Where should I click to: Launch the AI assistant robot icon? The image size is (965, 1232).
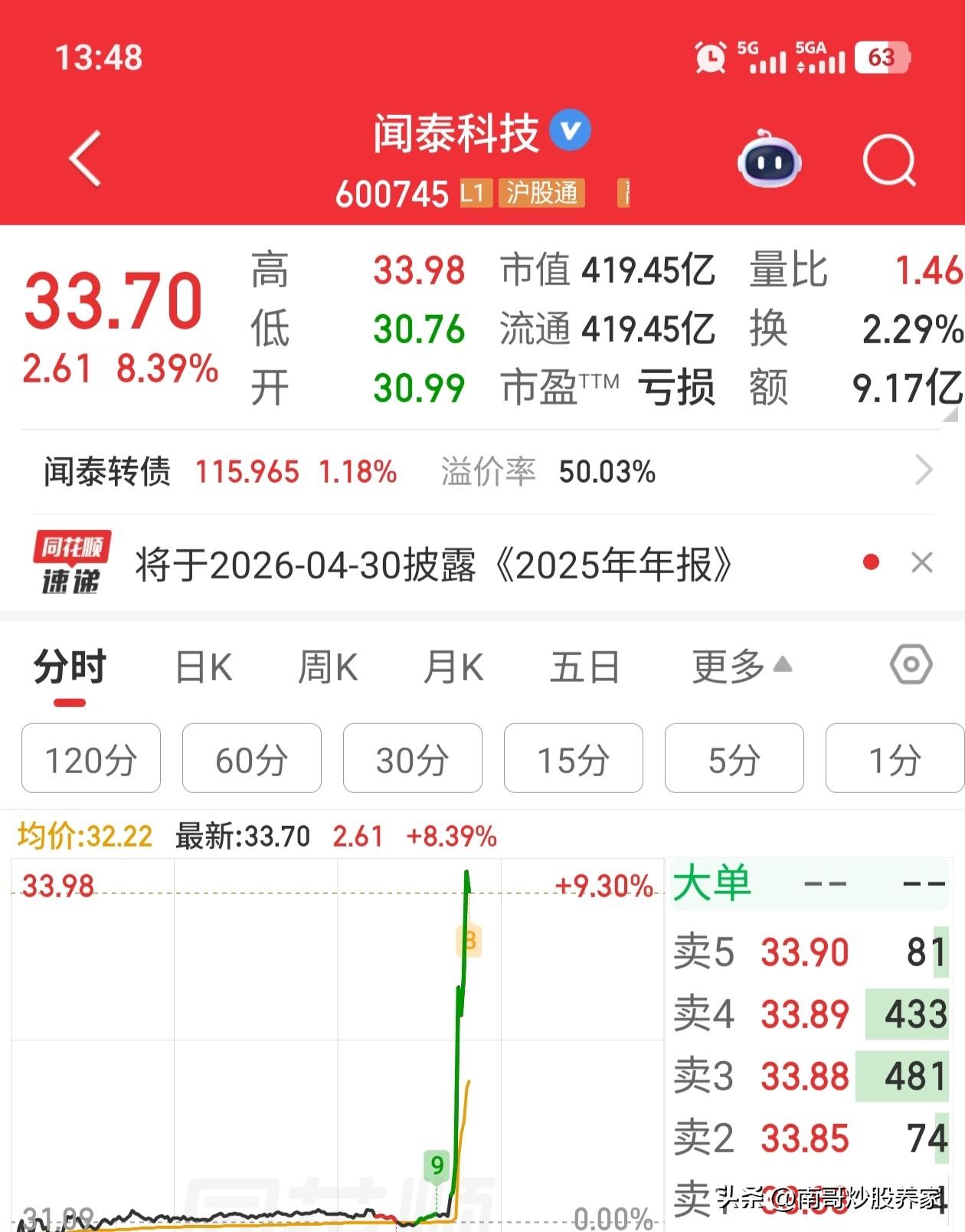click(770, 161)
